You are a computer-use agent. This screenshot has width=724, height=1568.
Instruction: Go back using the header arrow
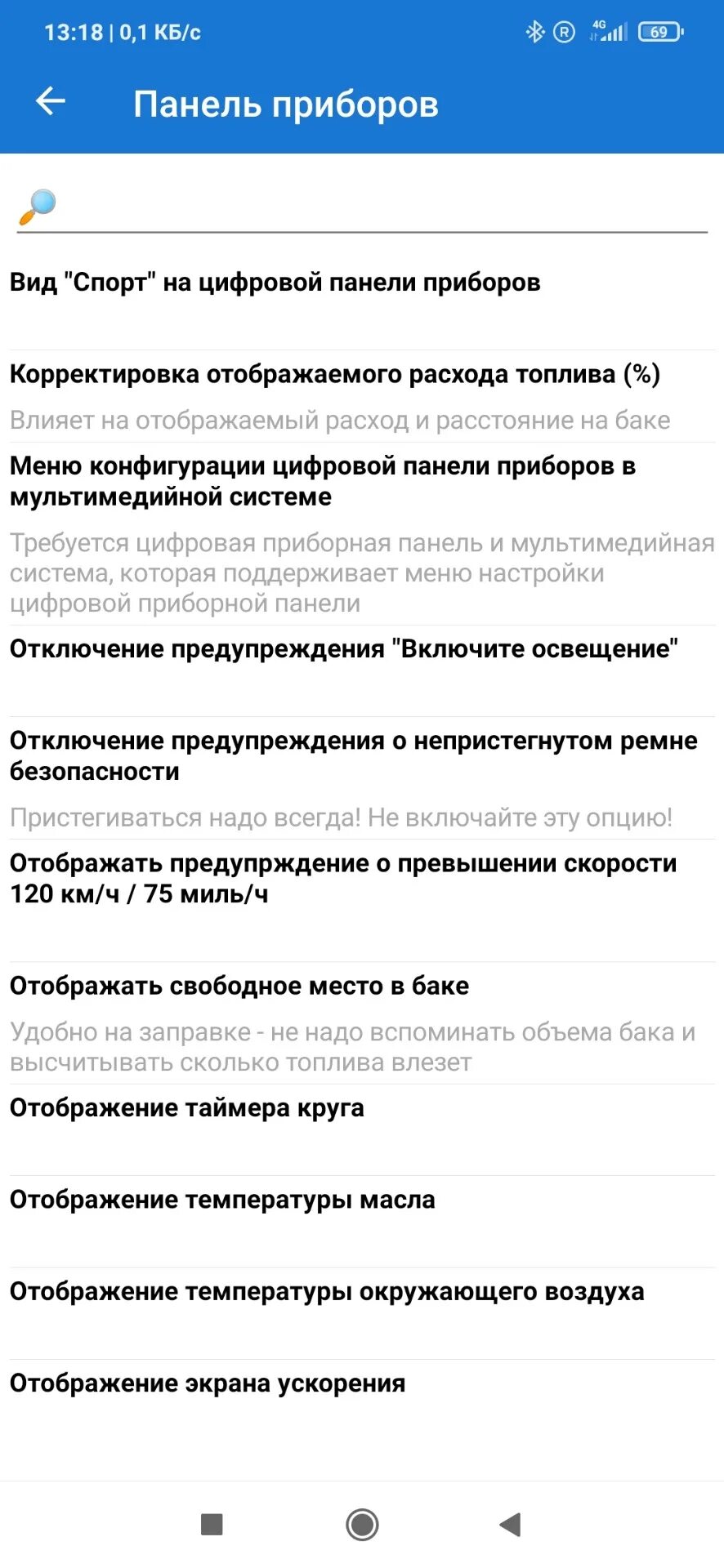pyautogui.click(x=51, y=102)
